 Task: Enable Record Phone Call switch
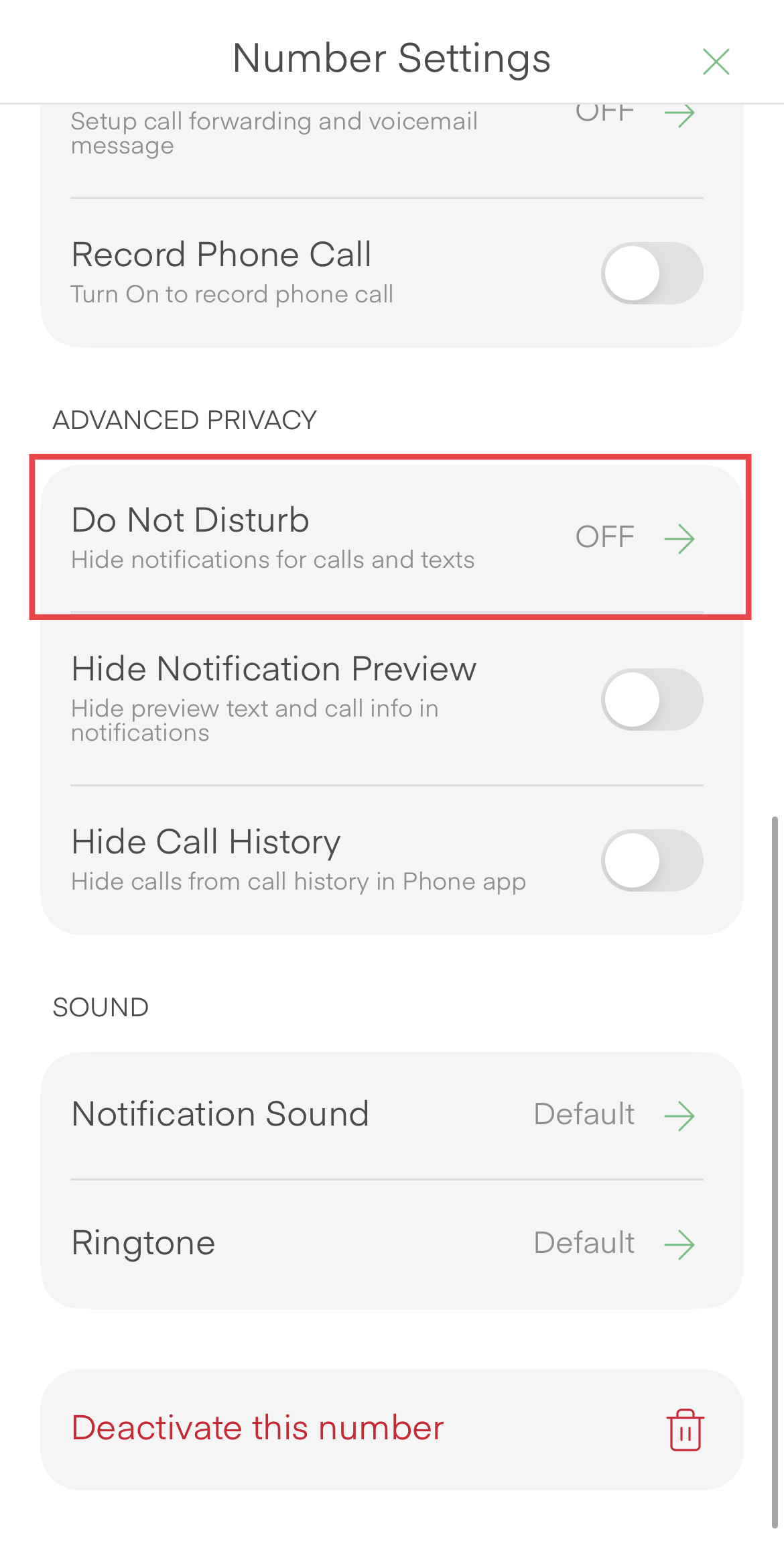[651, 274]
